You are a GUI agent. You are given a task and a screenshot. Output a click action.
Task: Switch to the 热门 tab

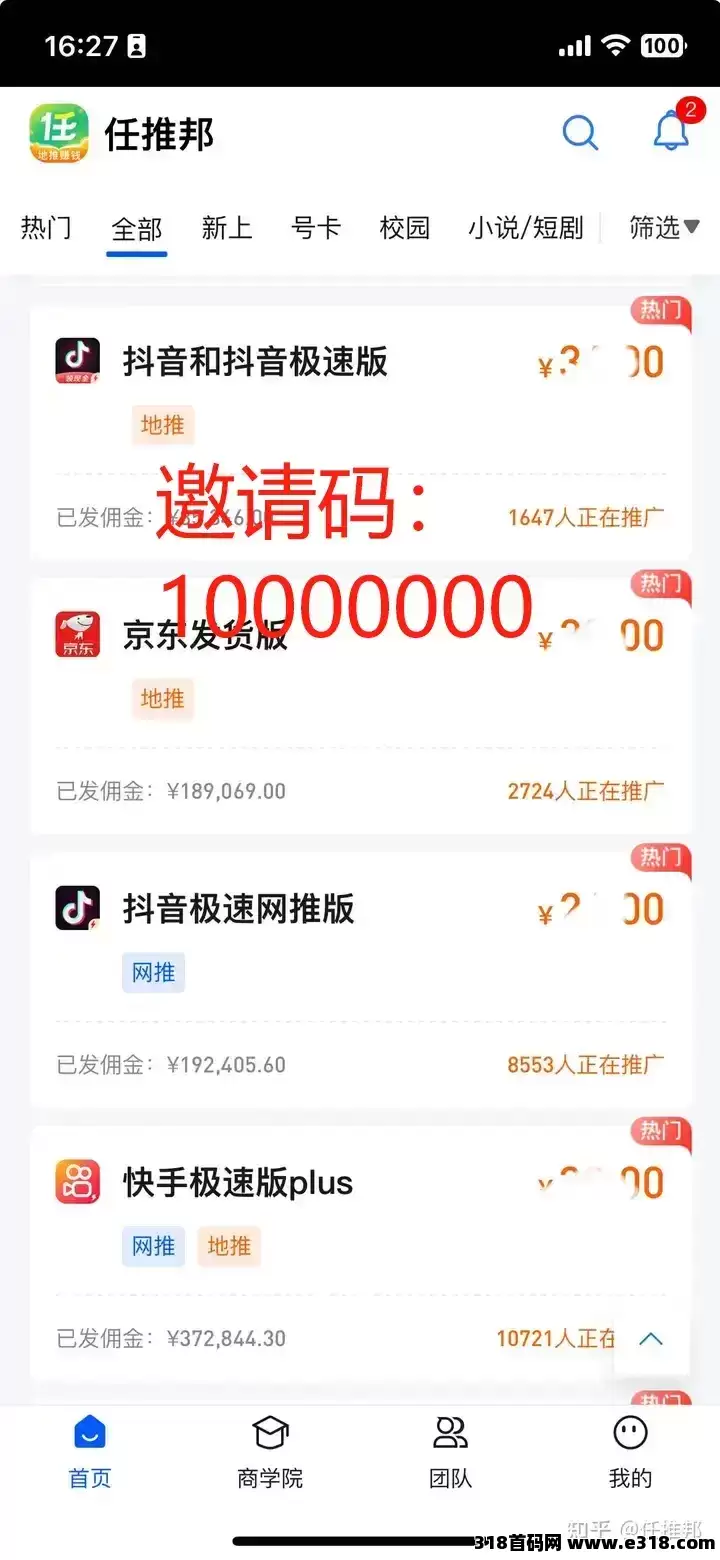pyautogui.click(x=46, y=228)
